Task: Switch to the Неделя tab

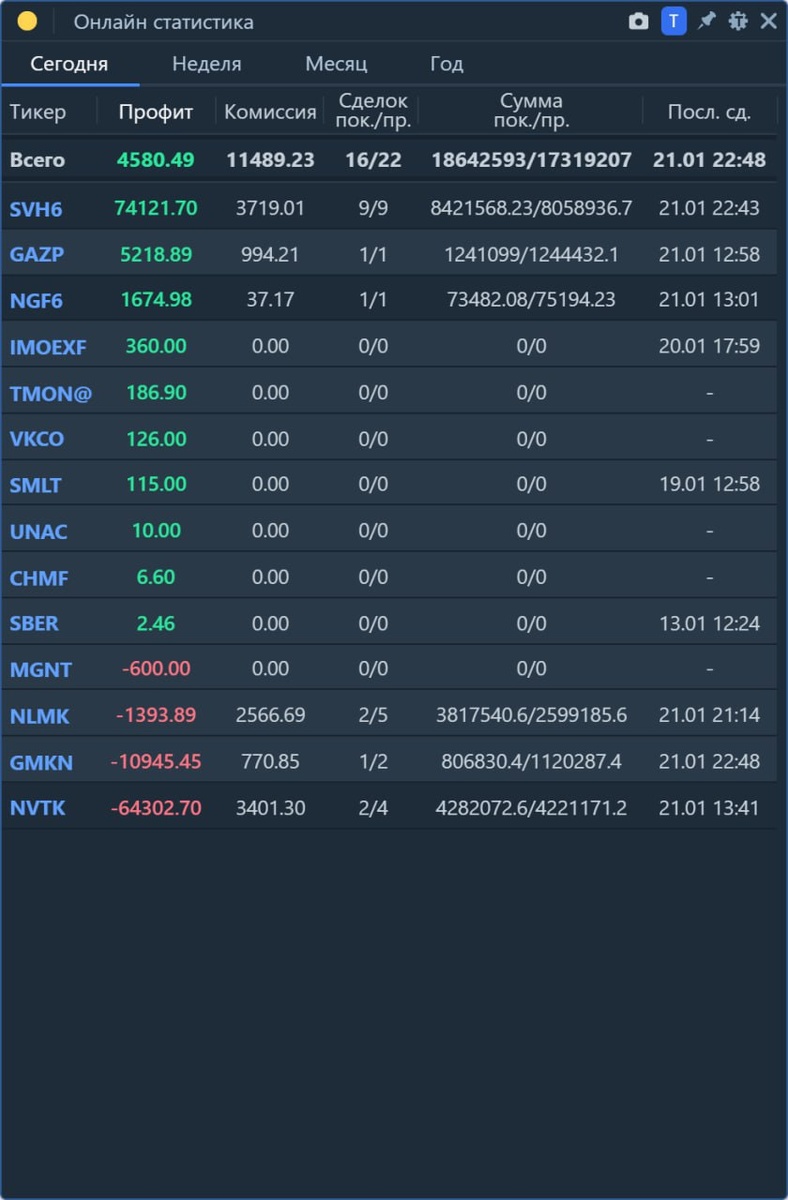Action: 206,64
